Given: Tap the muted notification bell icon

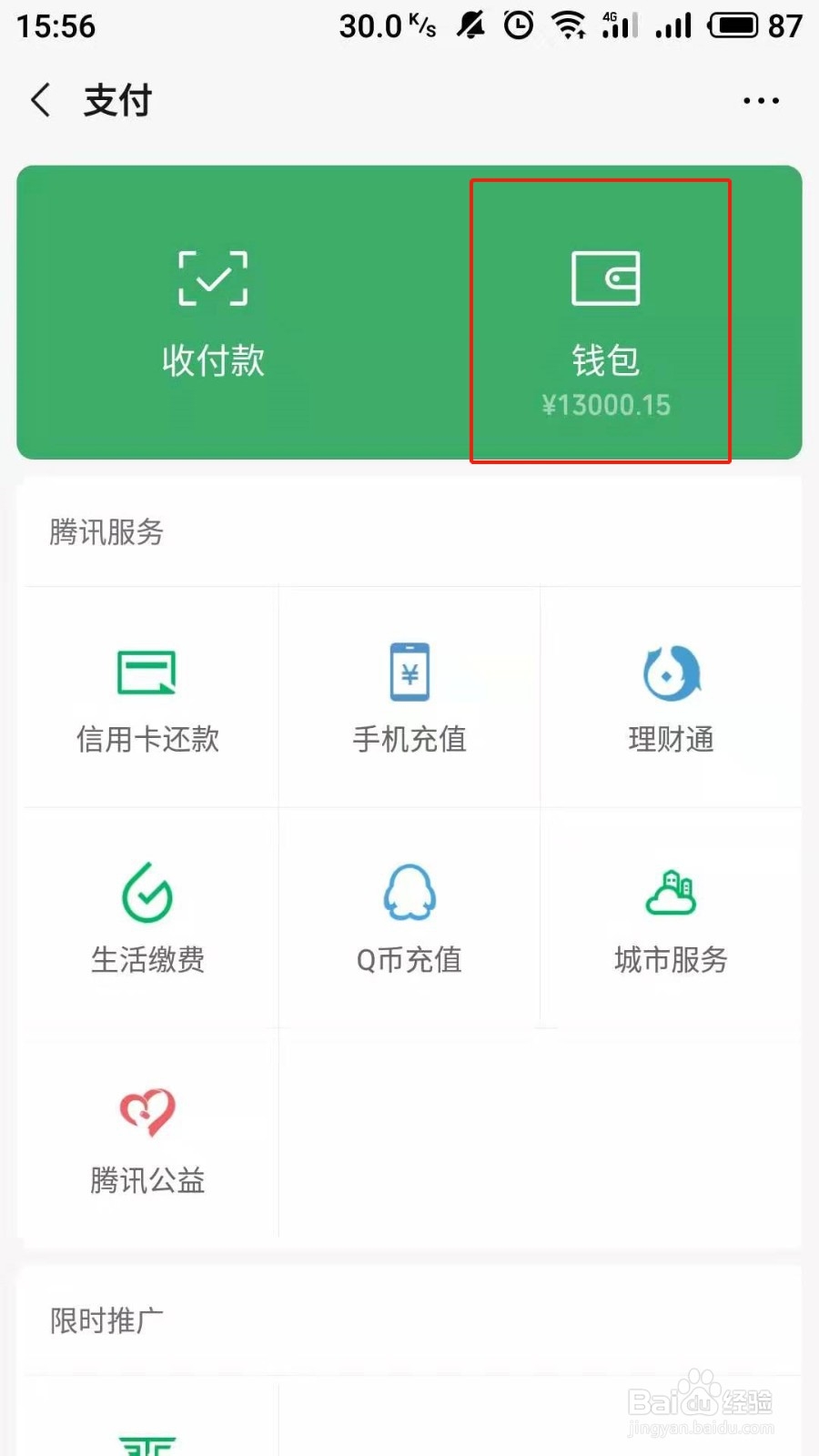Looking at the screenshot, I should point(471,25).
